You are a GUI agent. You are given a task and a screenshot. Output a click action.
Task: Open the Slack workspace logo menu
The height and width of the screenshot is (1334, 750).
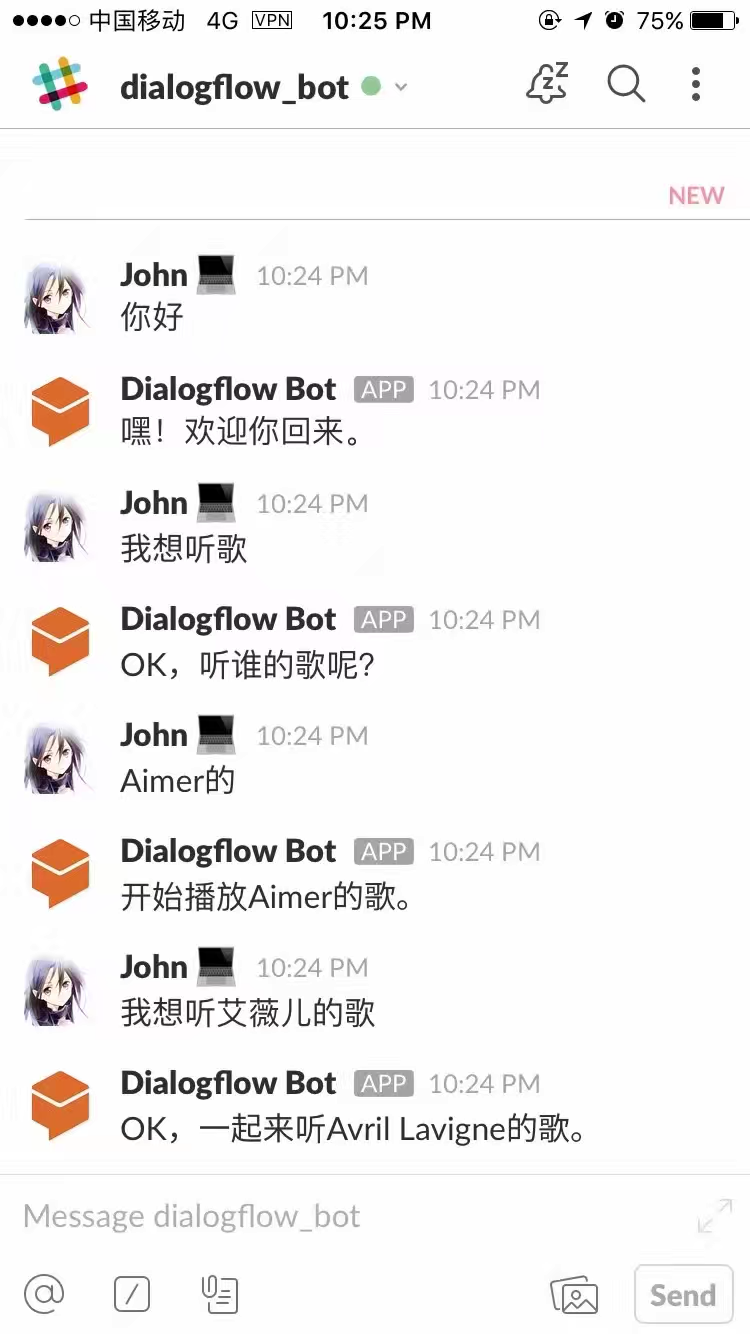click(x=60, y=85)
